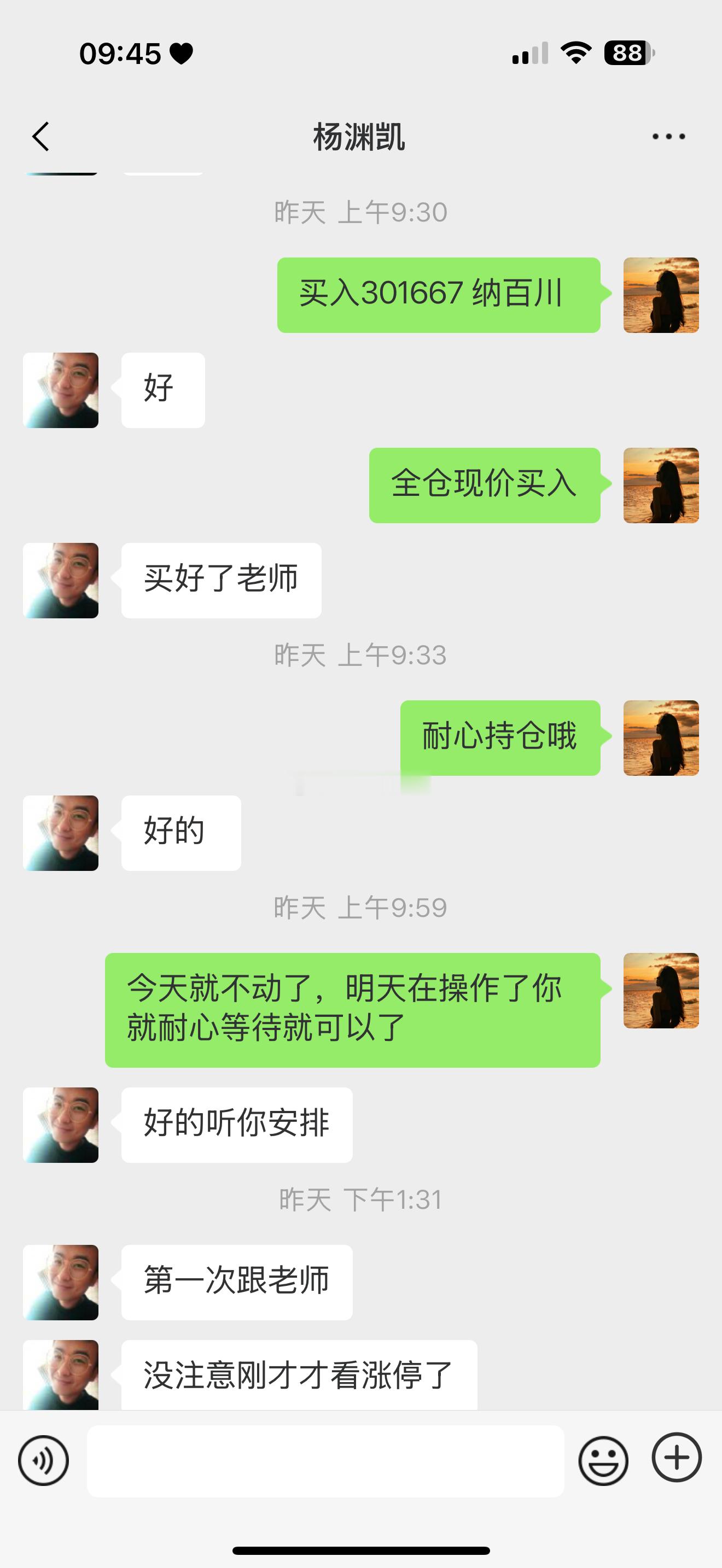Select the timestamp 昨天 上午9:33
This screenshot has width=722, height=1568.
coord(360,656)
